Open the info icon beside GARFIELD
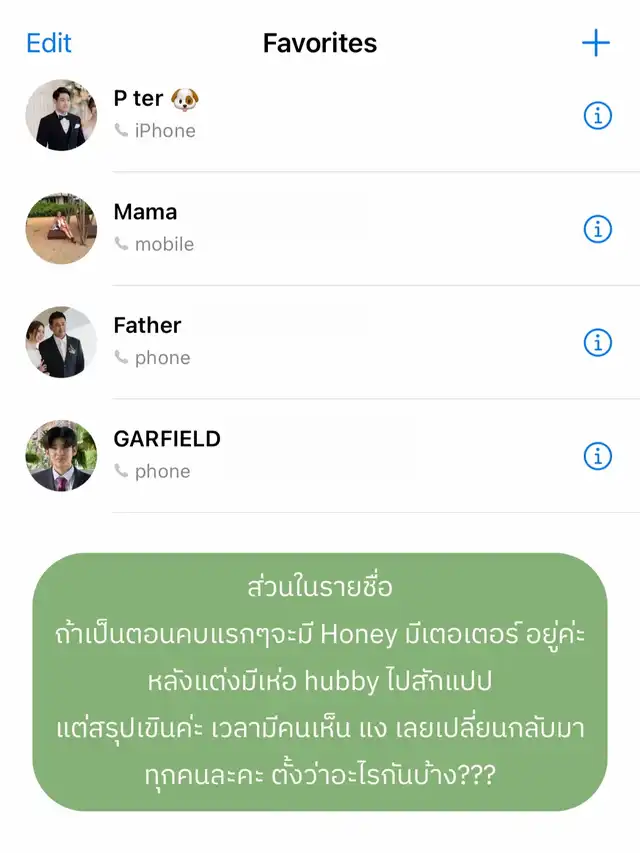 click(598, 456)
